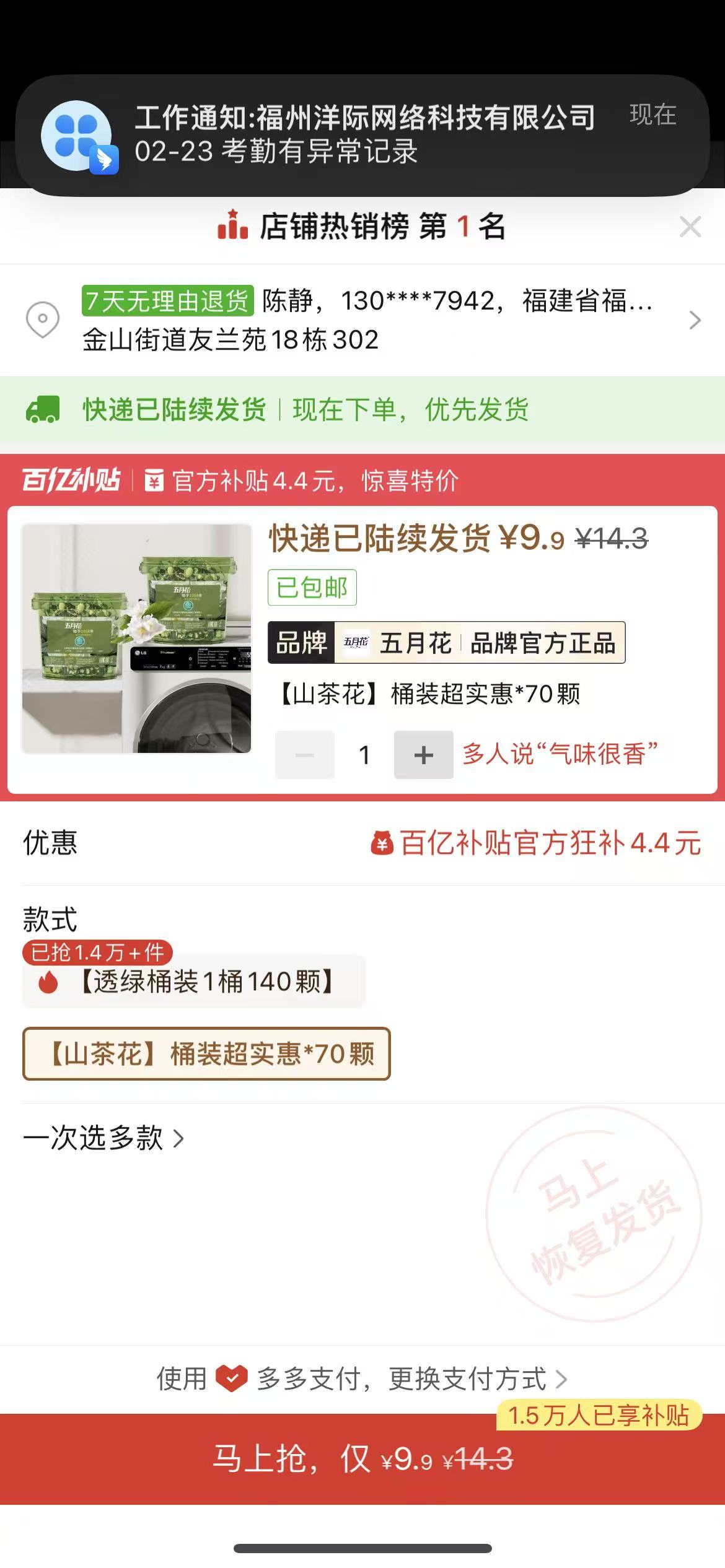Viewport: 725px width, 1568px height.
Task: Open the delivery address for 陈静
Action: coord(366,320)
